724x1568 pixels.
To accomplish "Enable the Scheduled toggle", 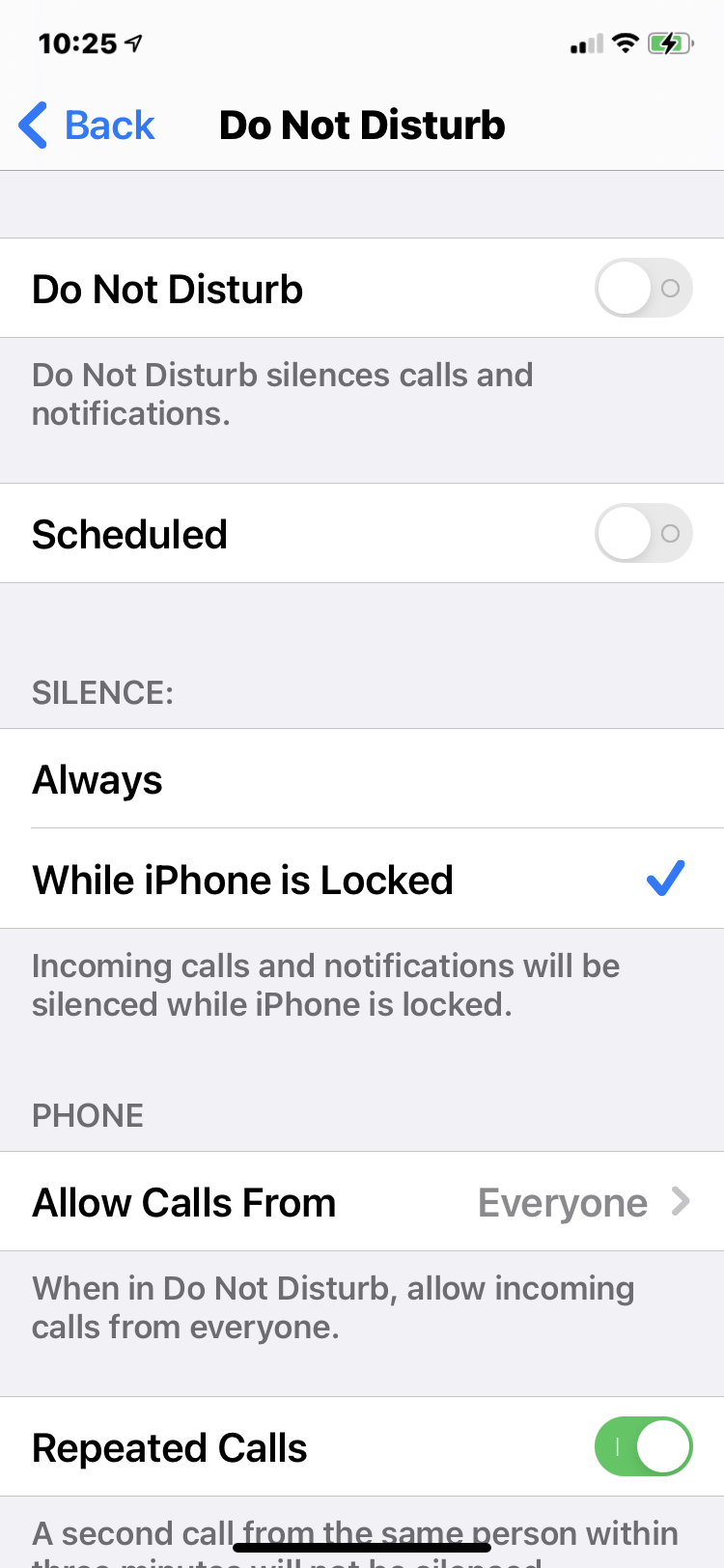I will (644, 533).
